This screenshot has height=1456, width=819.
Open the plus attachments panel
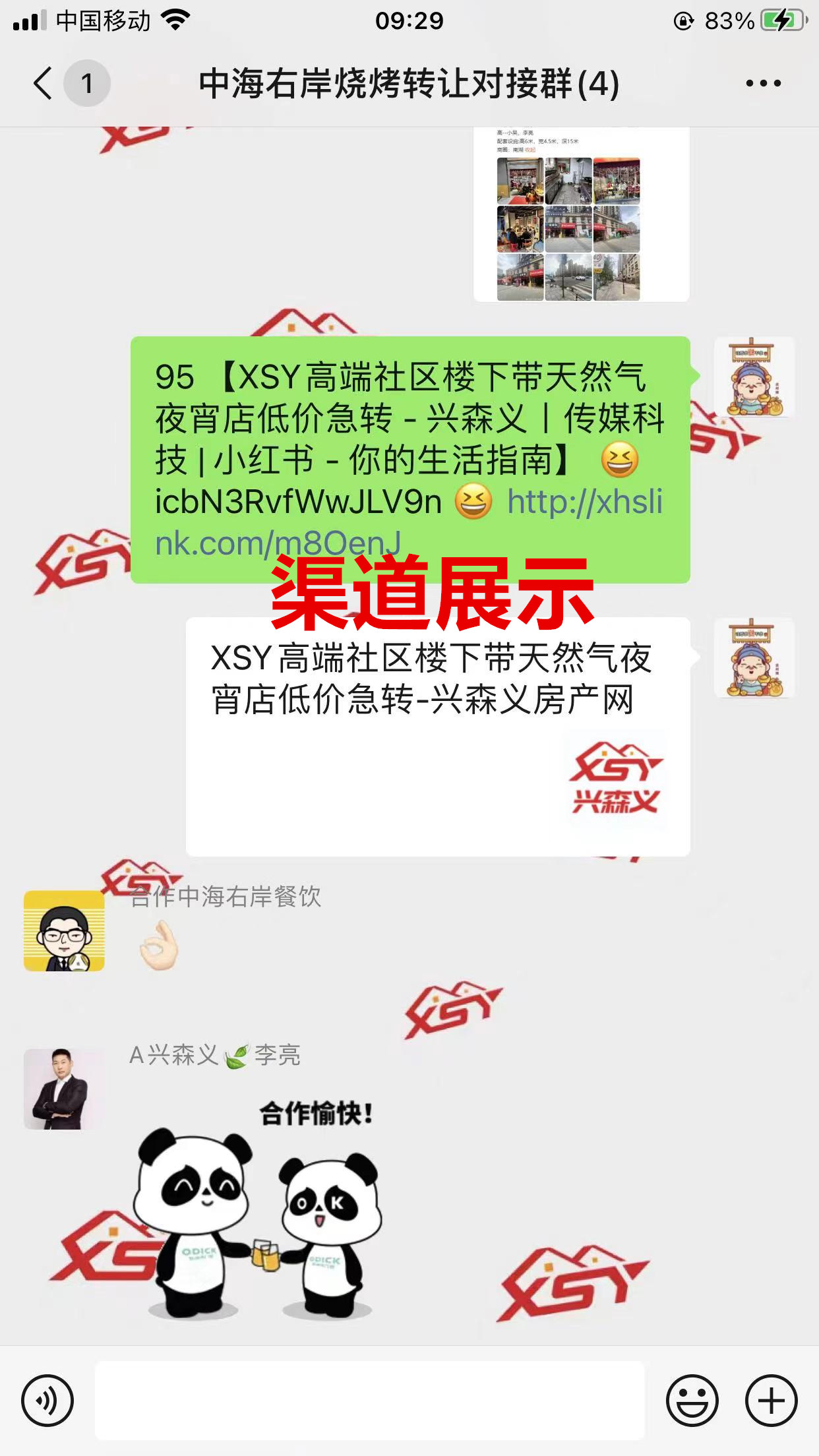point(771,1400)
